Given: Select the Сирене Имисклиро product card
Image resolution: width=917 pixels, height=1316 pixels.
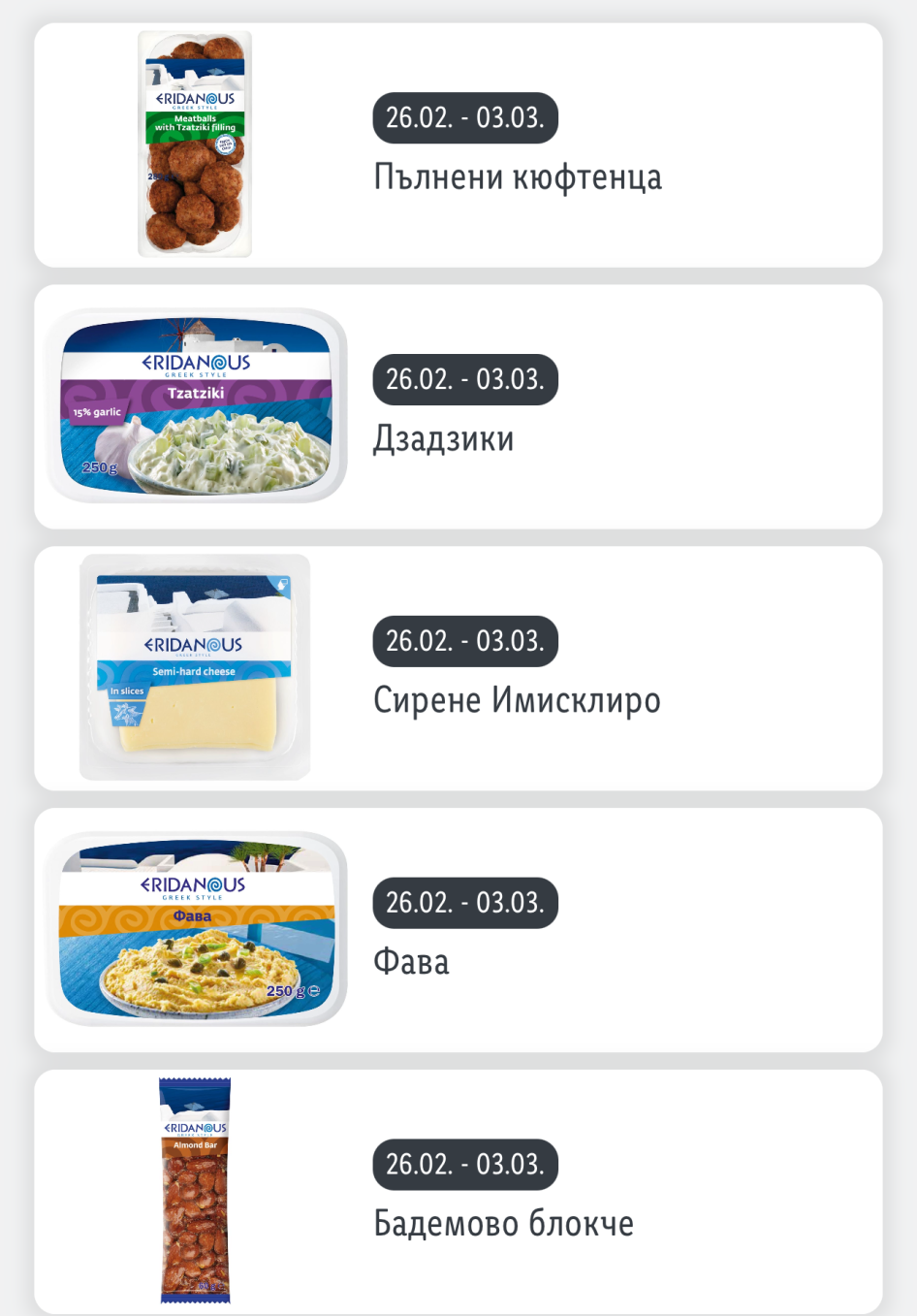Looking at the screenshot, I should click(517, 700).
